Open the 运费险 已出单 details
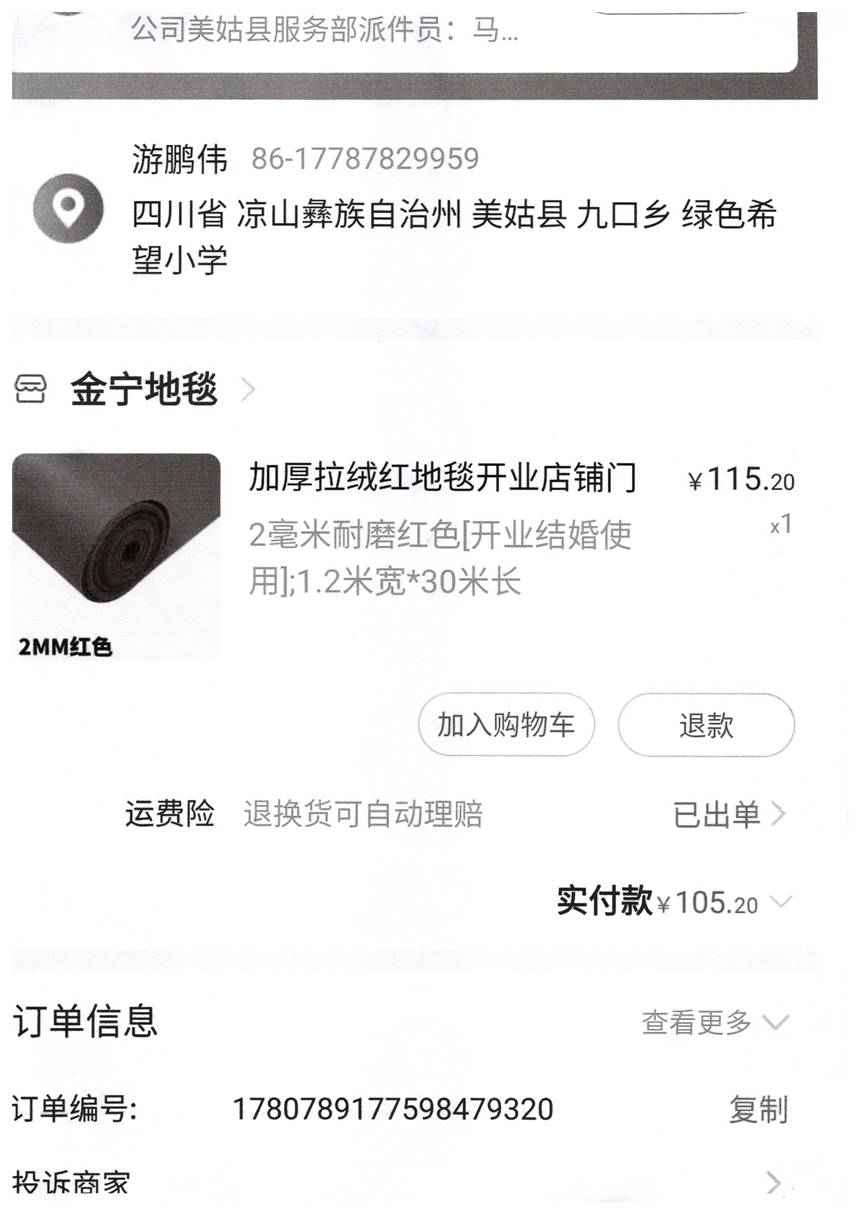This screenshot has width=860, height=1214. (729, 814)
